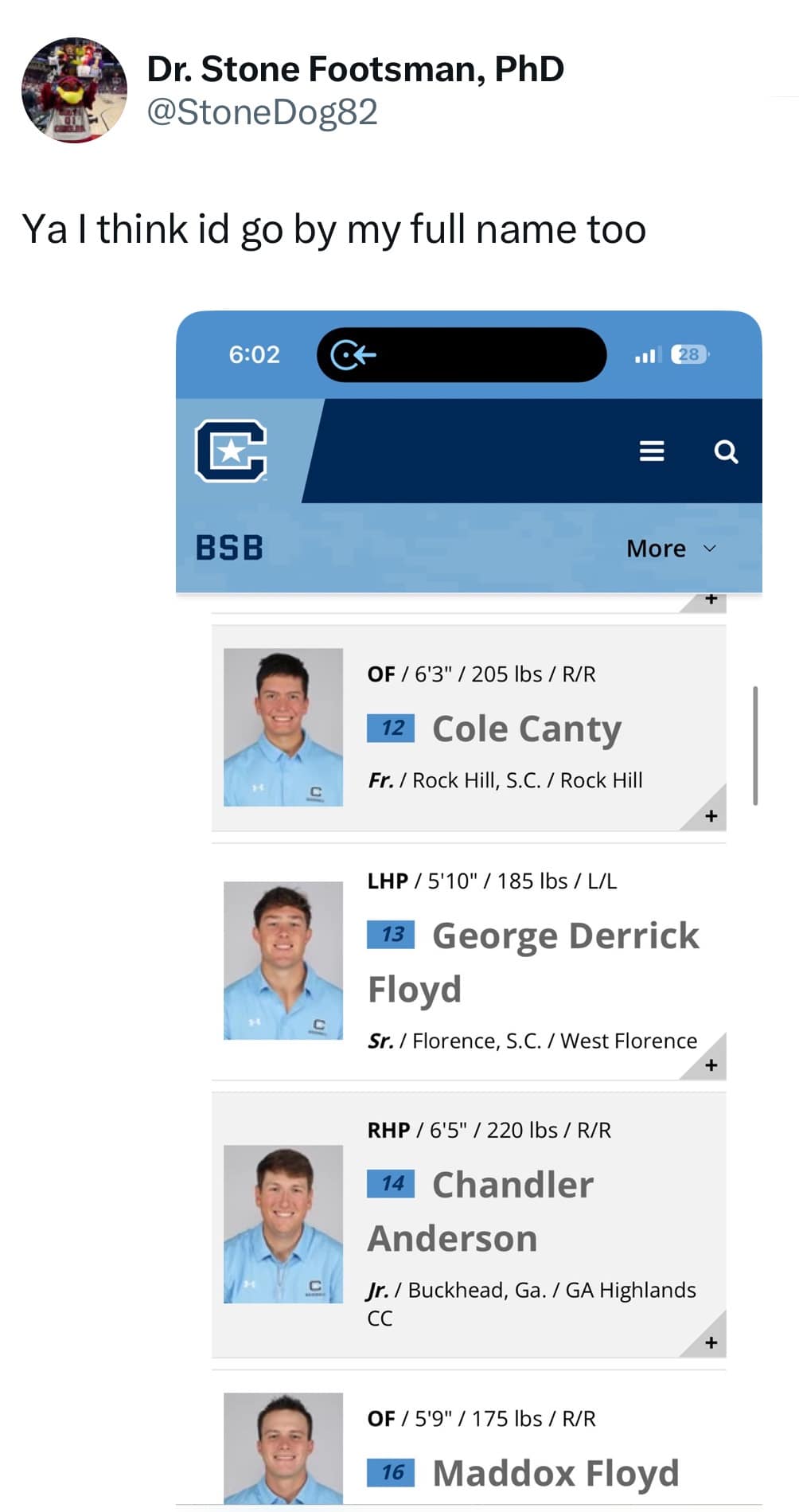Visit the @StoneDog82 profile via the name

tap(355, 69)
